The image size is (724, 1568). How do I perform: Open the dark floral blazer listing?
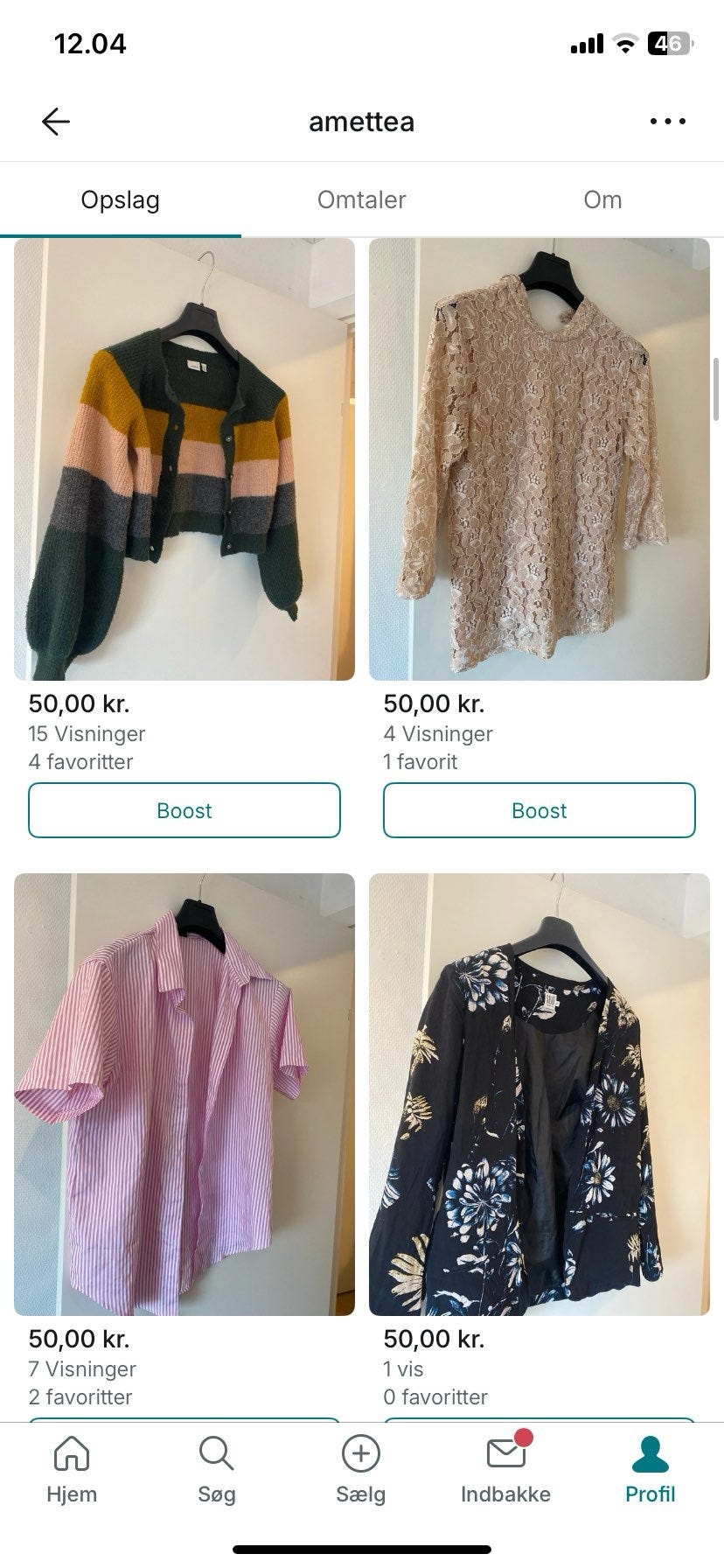click(540, 1094)
